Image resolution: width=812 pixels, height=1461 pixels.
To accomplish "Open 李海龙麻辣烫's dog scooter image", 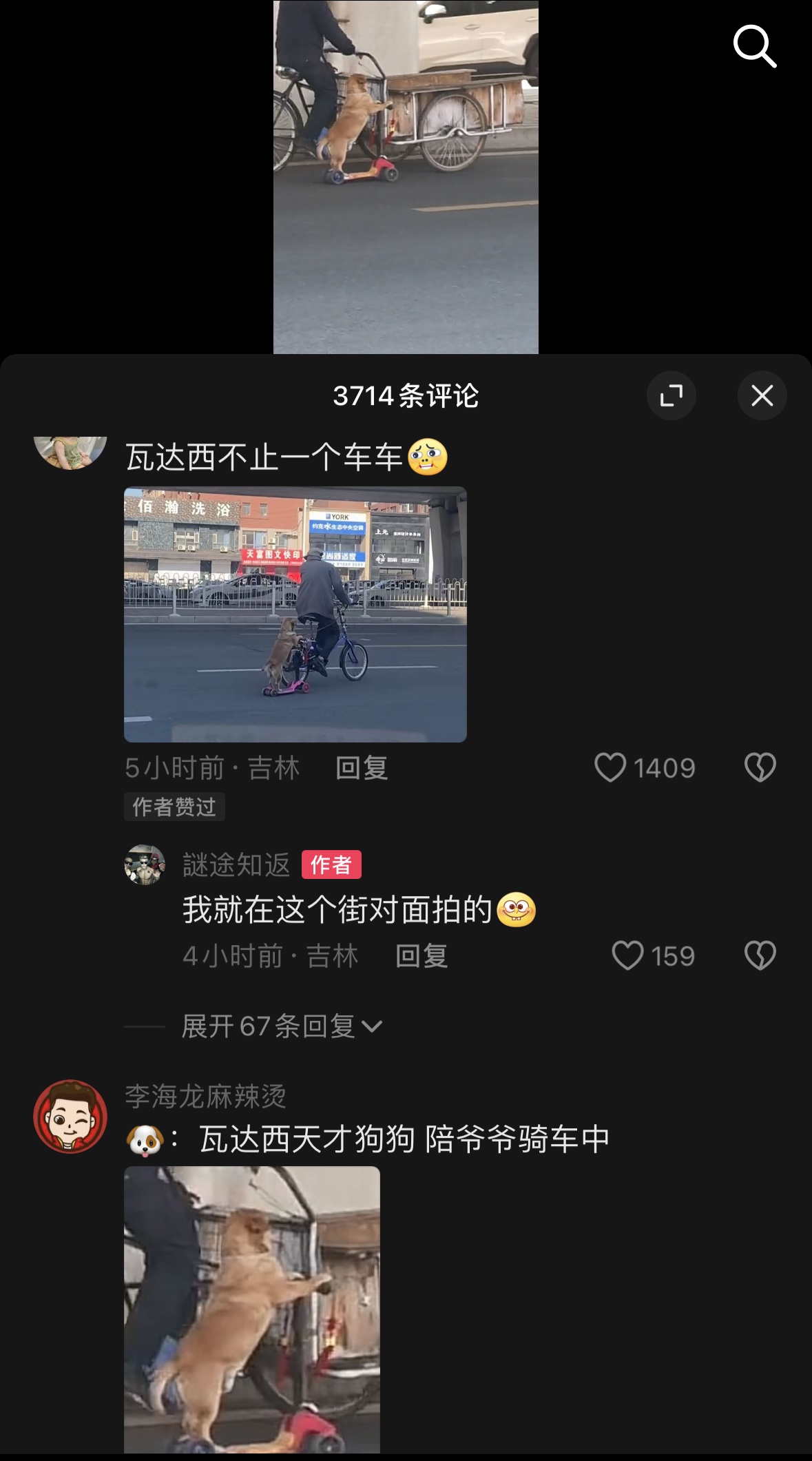I will tap(251, 1309).
